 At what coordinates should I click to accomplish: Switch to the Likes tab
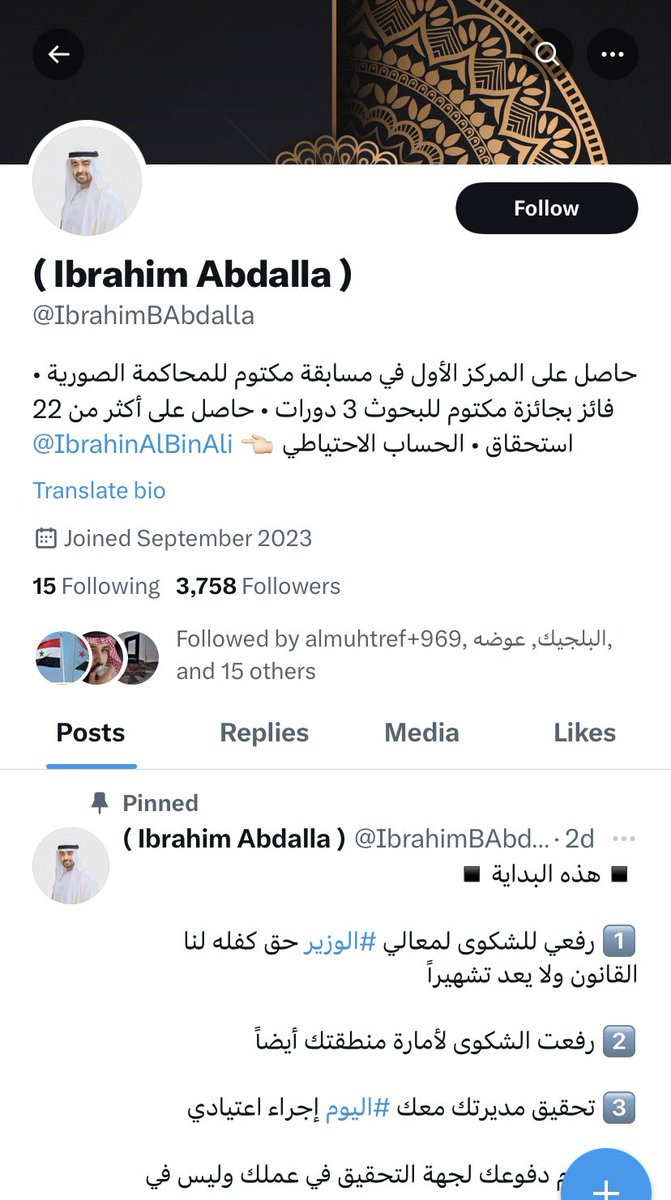[584, 732]
